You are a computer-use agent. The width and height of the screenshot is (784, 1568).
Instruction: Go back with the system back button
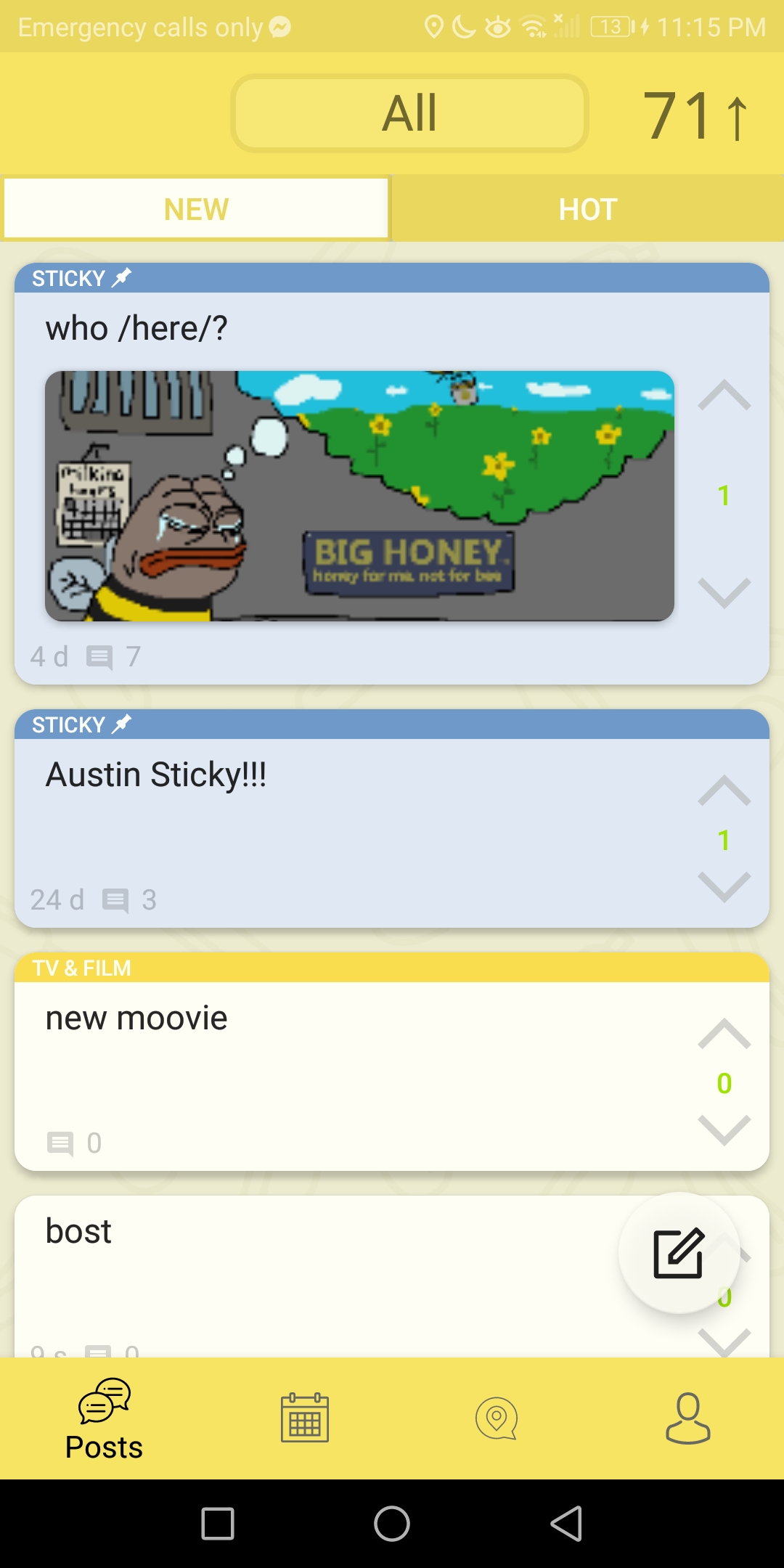[x=566, y=1523]
